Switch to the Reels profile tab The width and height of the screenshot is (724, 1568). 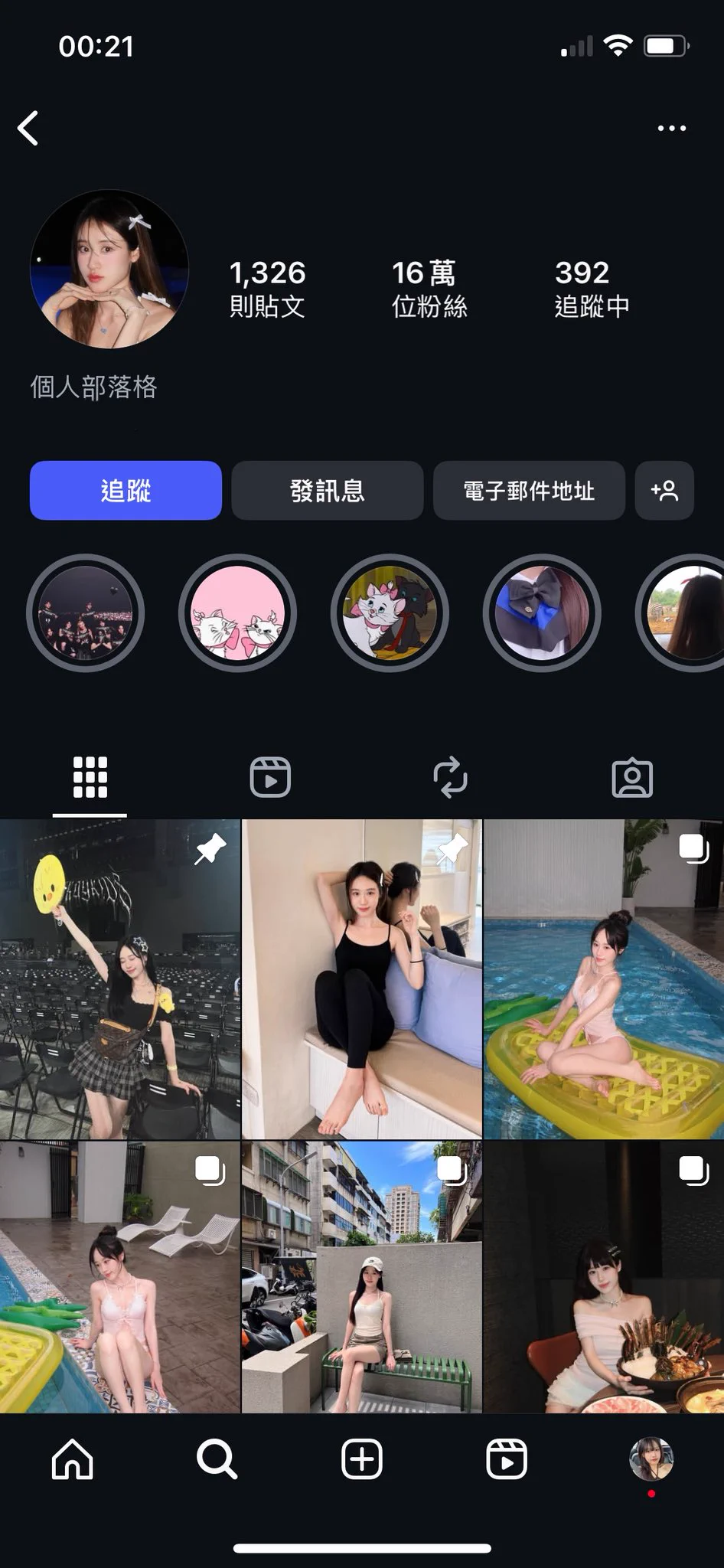(x=270, y=778)
